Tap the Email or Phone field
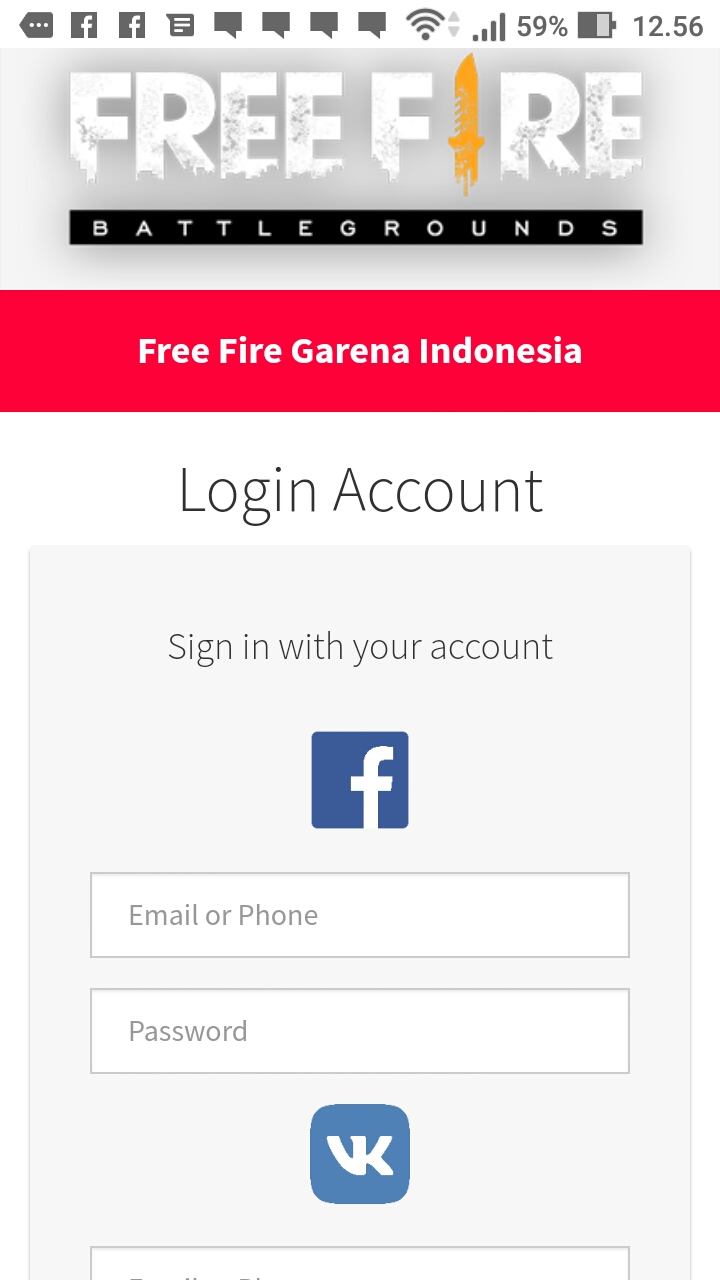The width and height of the screenshot is (720, 1280). pyautogui.click(x=360, y=915)
